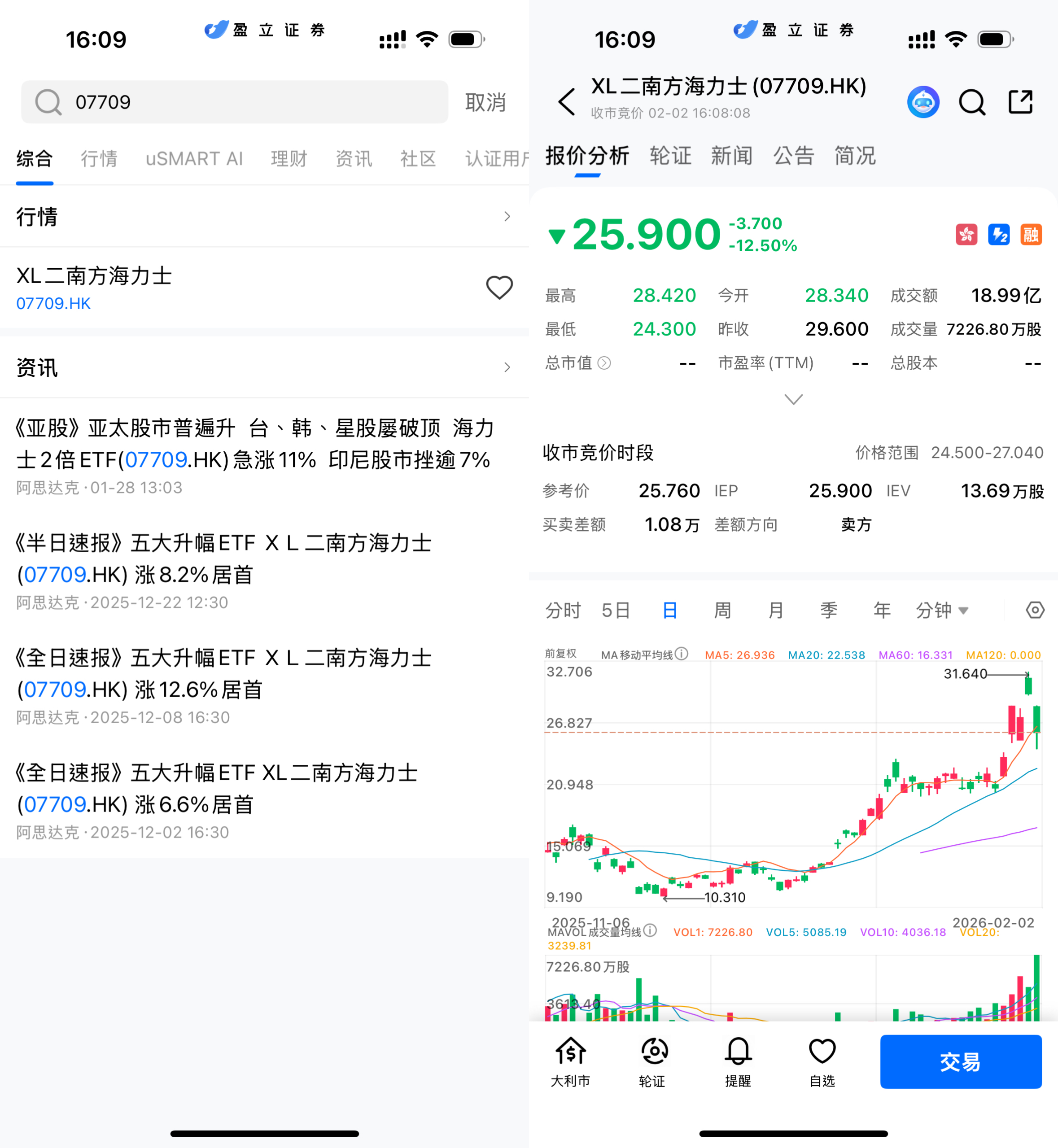Viewport: 1058px width, 1148px height.
Task: Switch to the 理财 tab
Action: coord(289,158)
